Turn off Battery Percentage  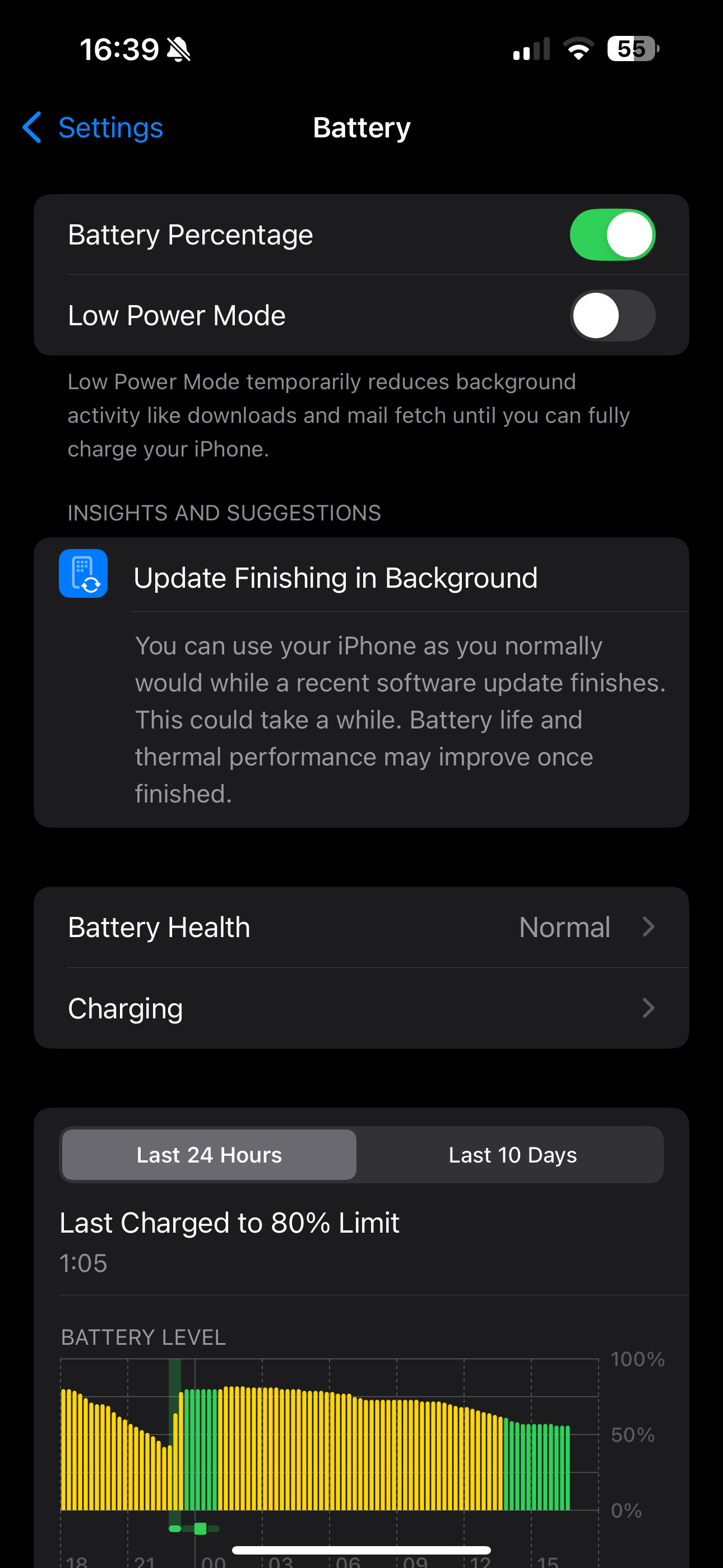coord(611,235)
